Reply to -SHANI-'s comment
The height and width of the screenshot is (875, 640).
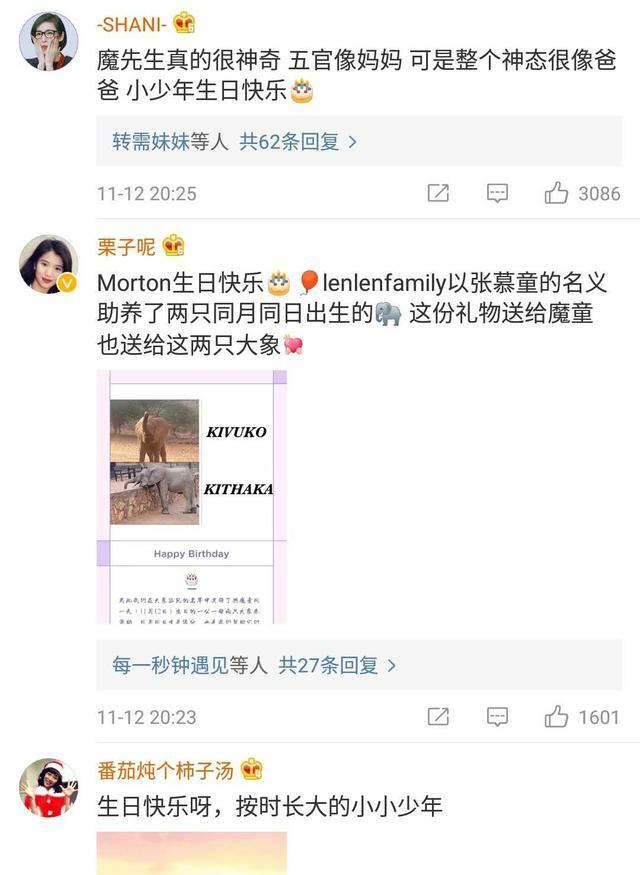click(497, 193)
